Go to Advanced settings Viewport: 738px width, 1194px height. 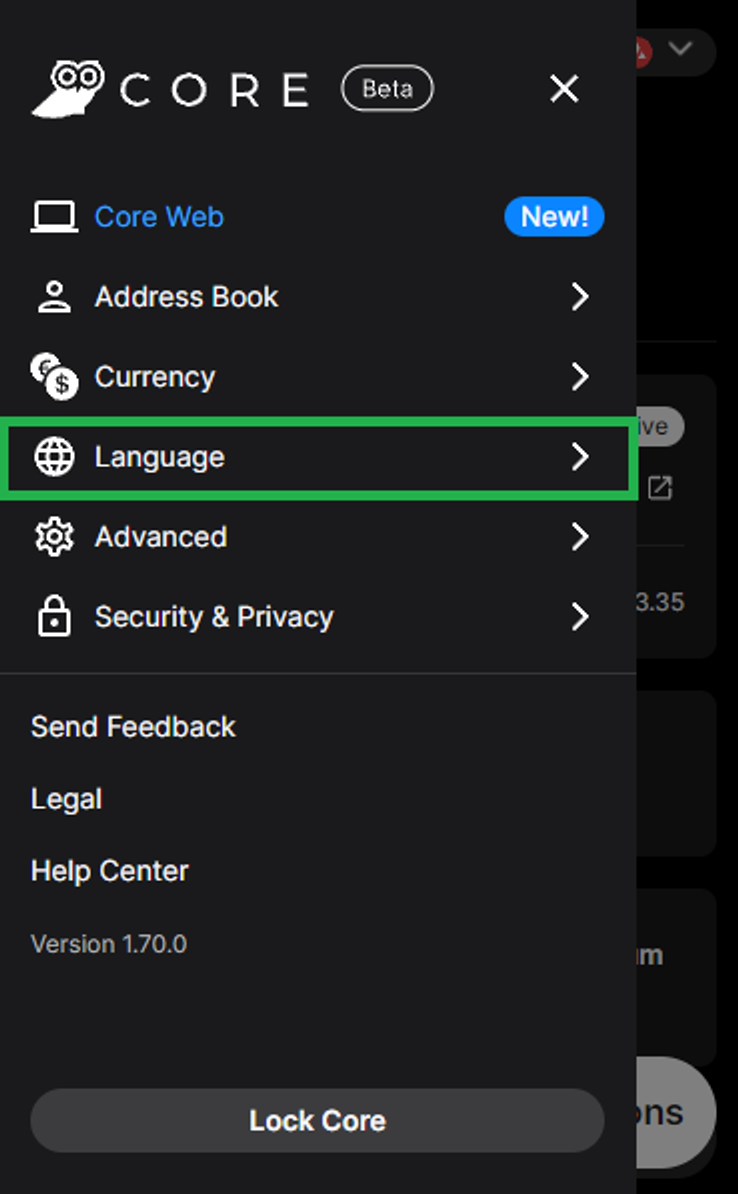tap(318, 537)
